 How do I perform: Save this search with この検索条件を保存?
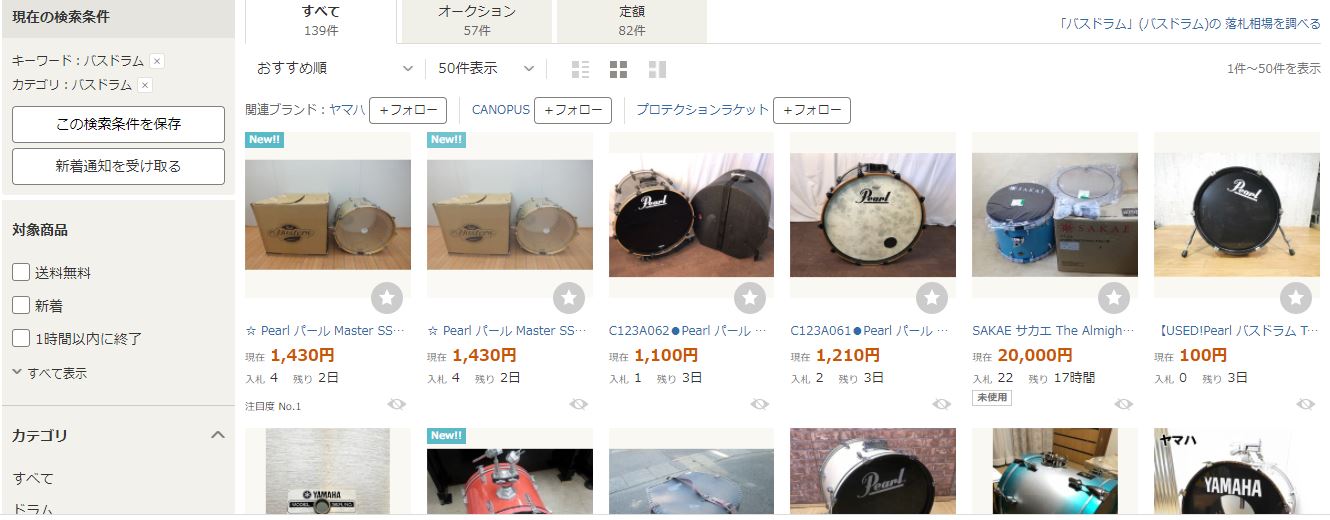(118, 125)
